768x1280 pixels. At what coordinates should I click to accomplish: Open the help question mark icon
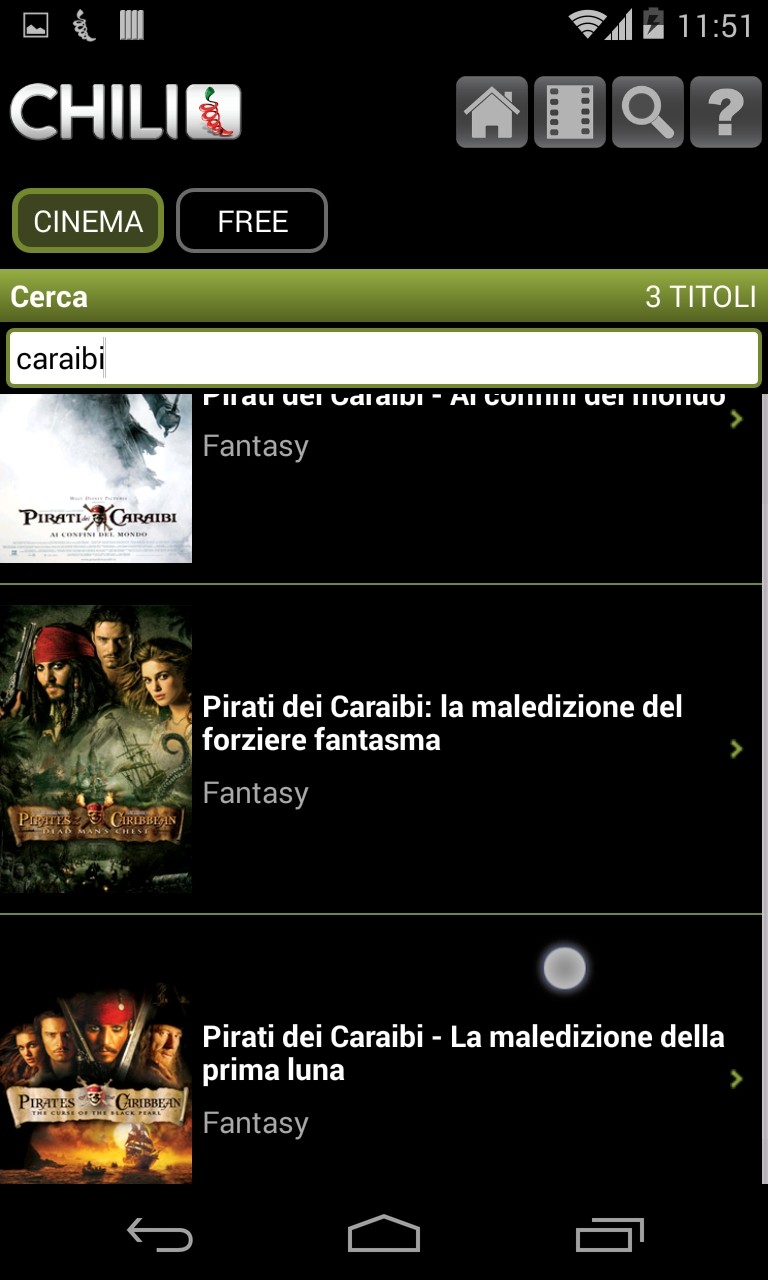click(x=726, y=112)
